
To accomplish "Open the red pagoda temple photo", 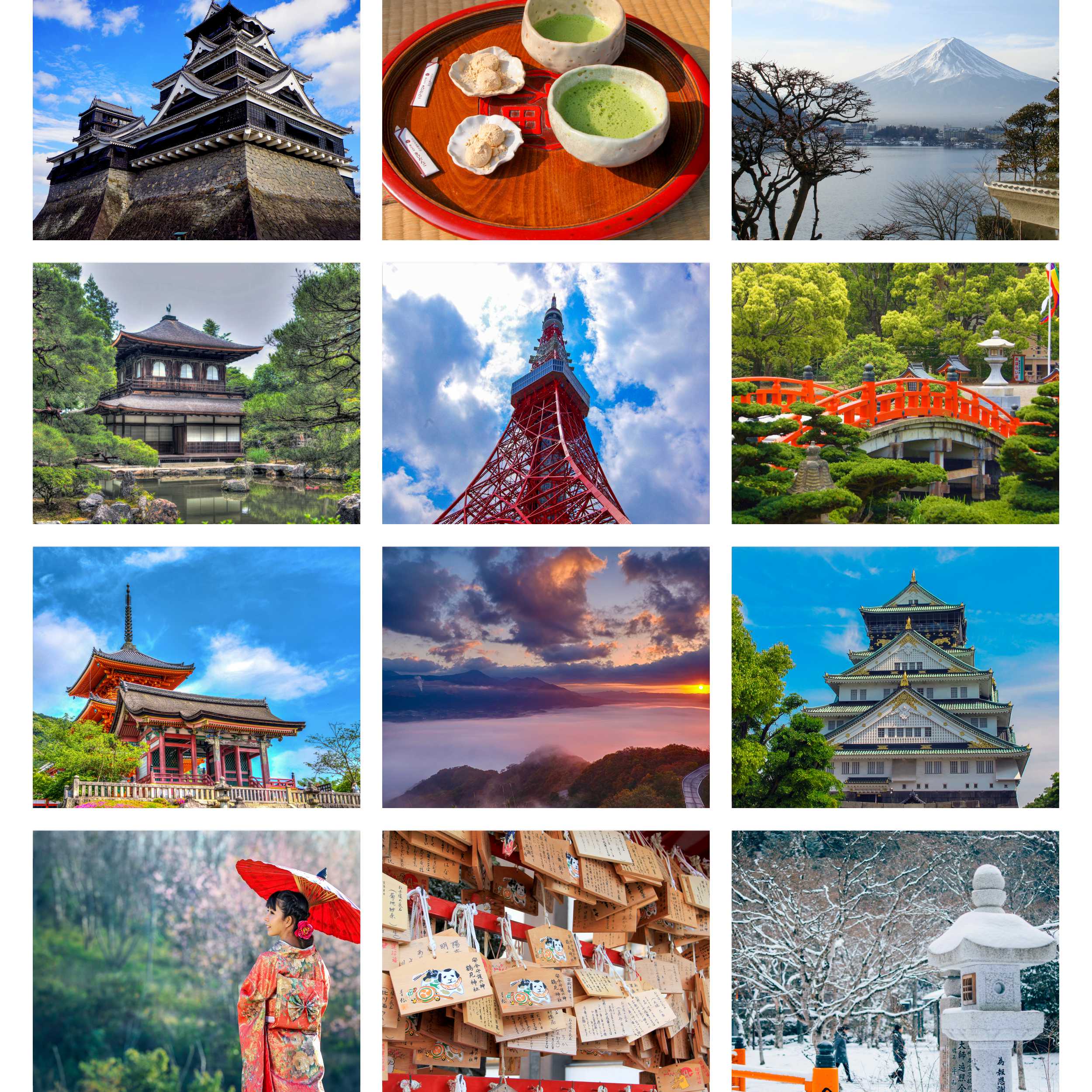I will tap(196, 677).
